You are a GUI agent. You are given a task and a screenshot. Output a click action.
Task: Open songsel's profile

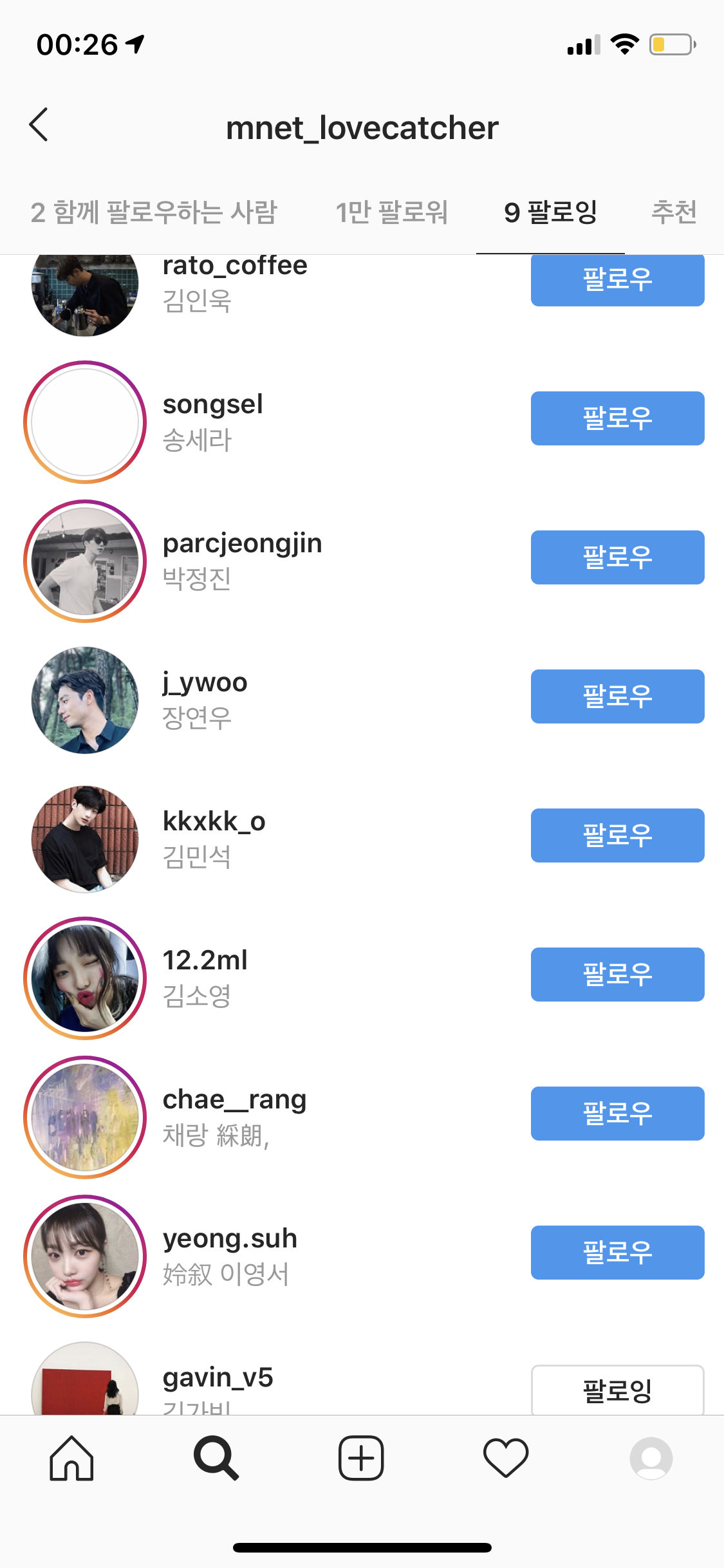point(212,406)
